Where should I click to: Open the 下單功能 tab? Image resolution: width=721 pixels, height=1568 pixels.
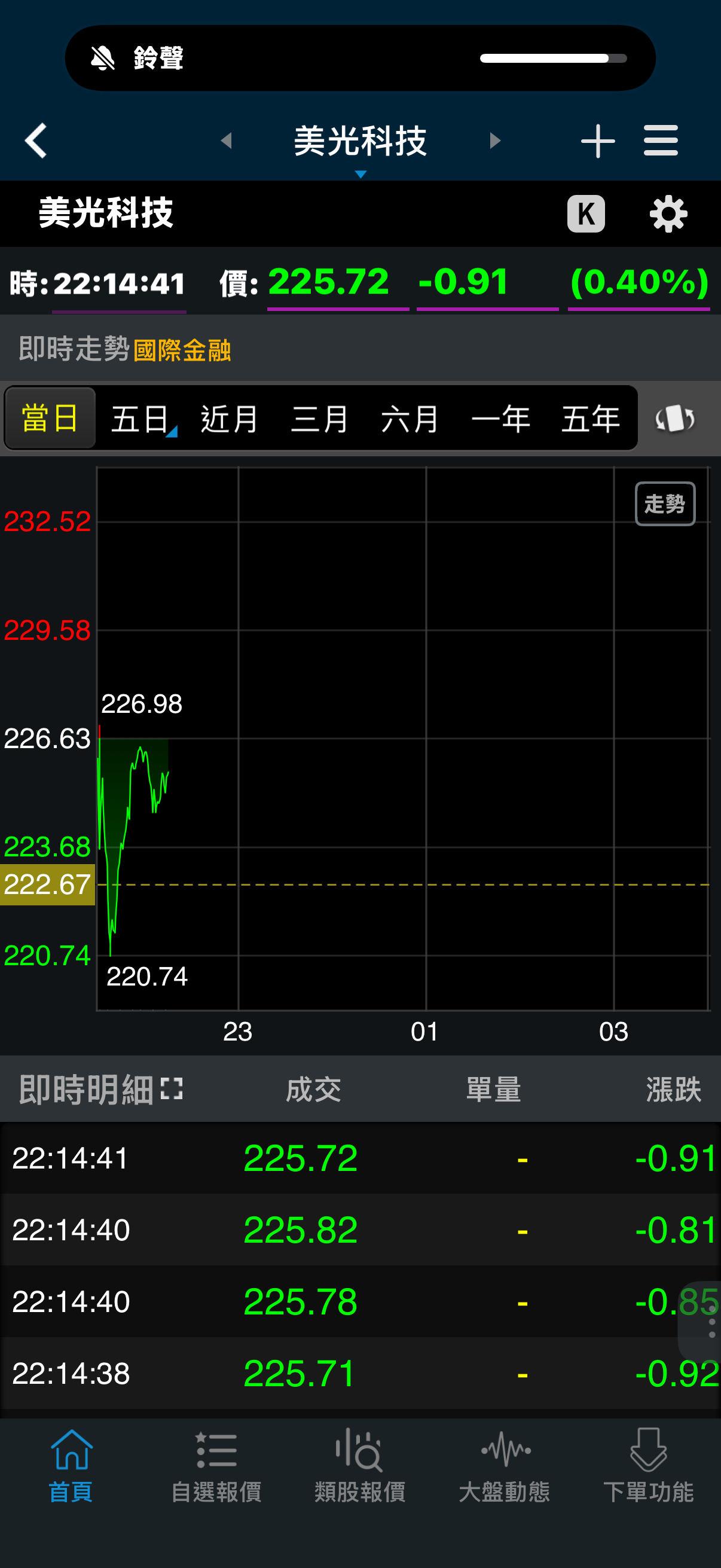click(648, 1466)
